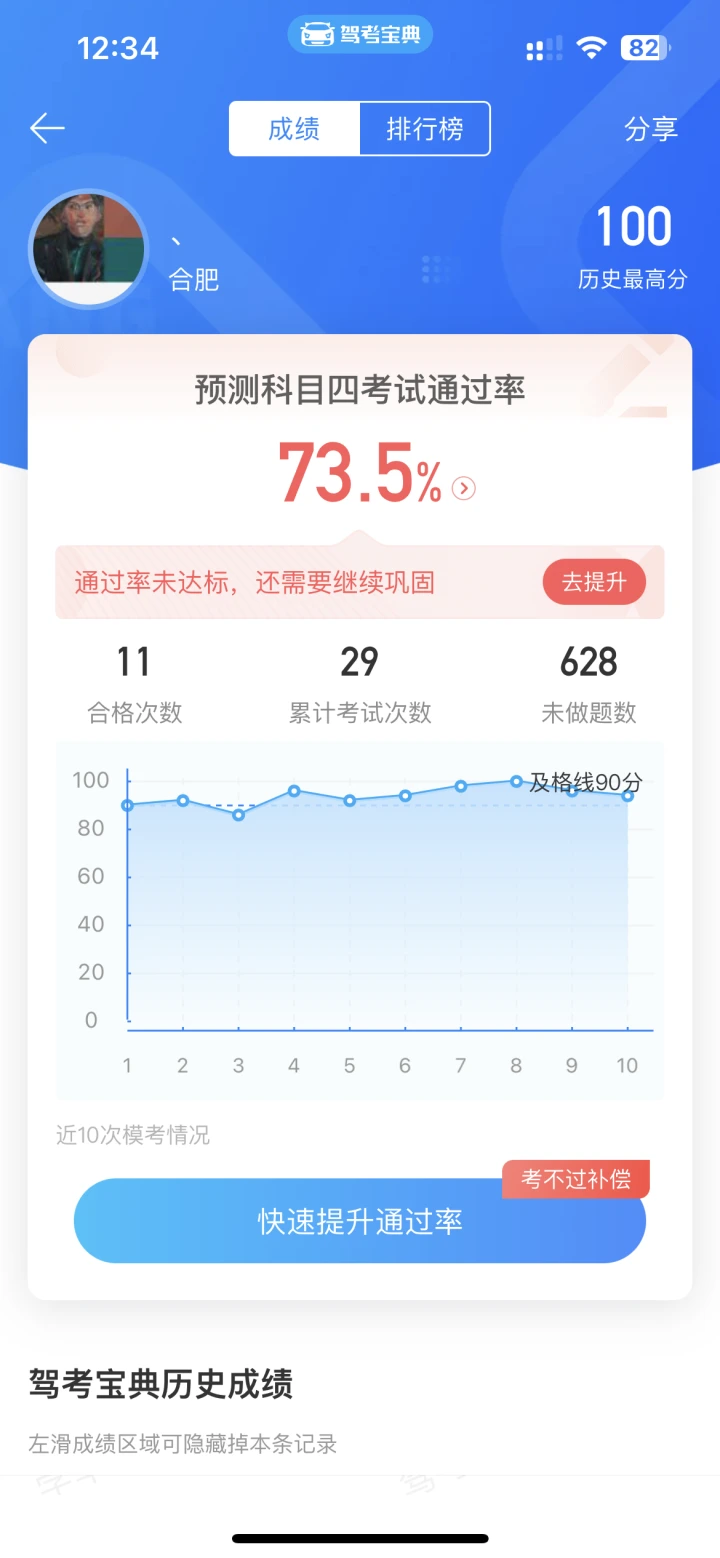The height and width of the screenshot is (1558, 720).
Task: Go back using the top-left arrow
Action: [x=47, y=129]
